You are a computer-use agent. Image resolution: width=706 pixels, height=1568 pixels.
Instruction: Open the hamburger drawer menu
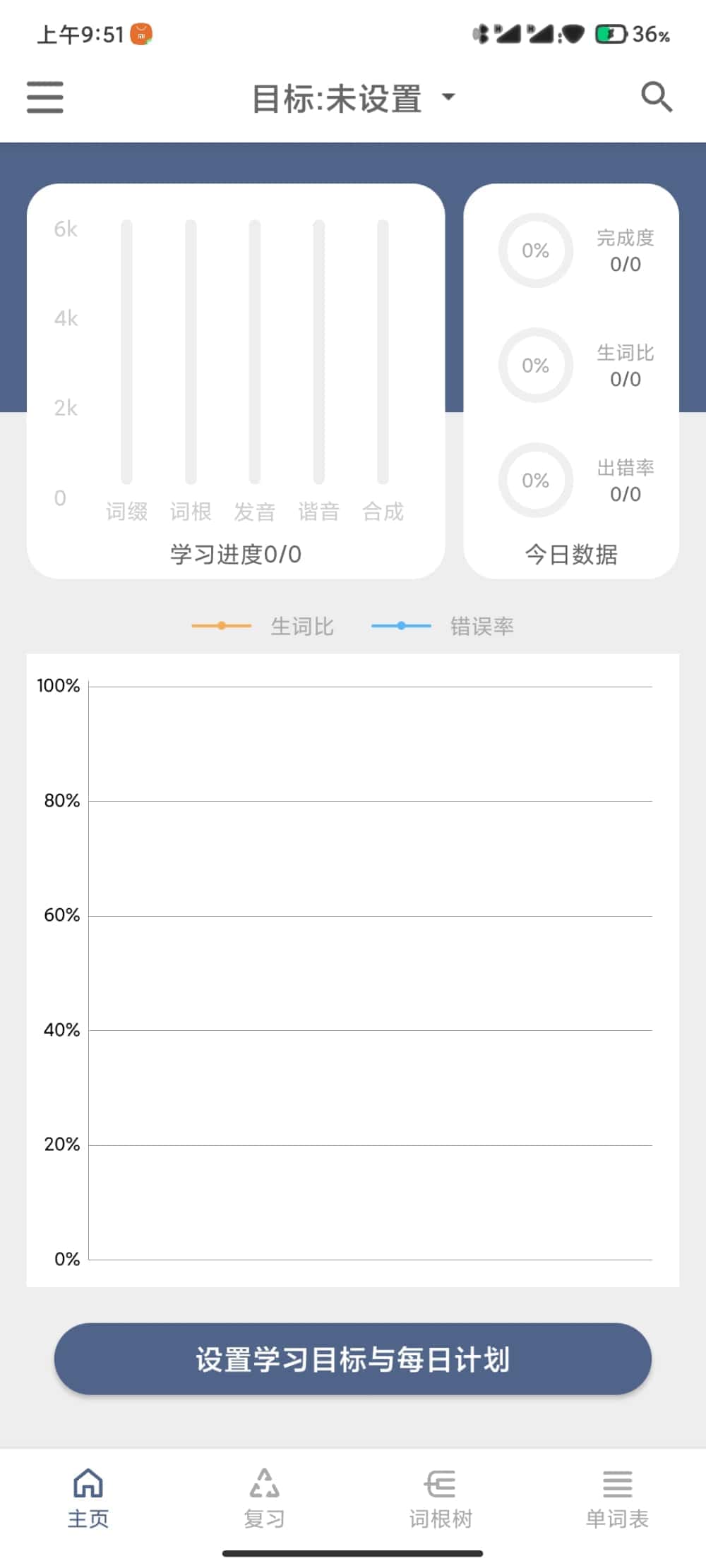click(x=45, y=97)
